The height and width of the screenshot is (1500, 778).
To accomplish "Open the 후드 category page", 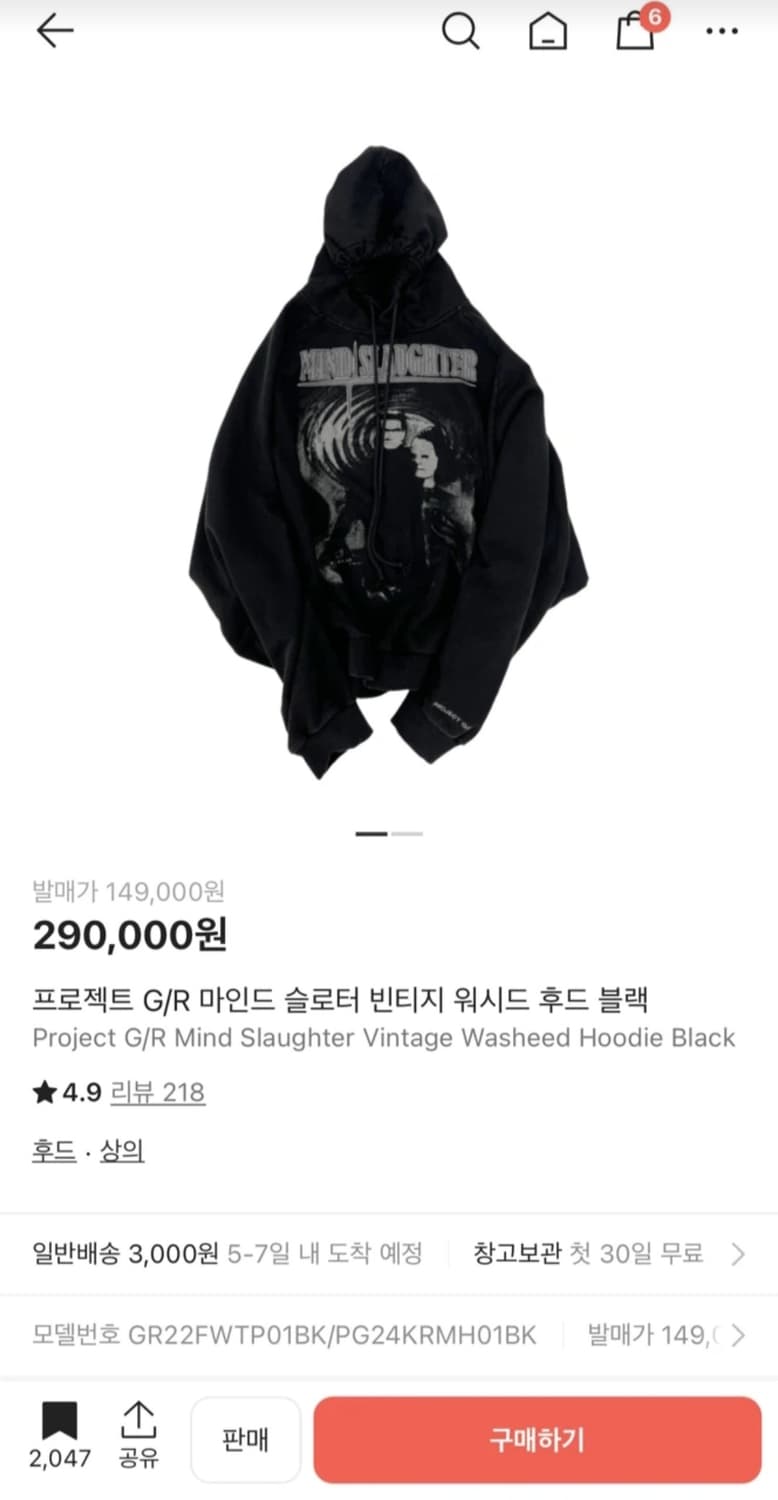I will coord(54,1151).
